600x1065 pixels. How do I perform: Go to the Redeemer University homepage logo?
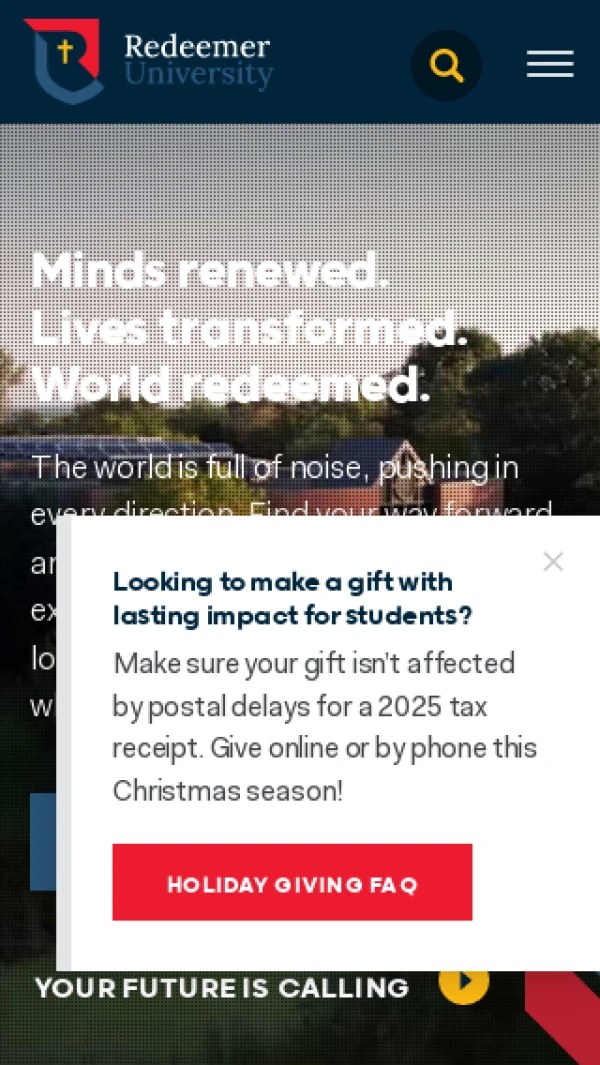coord(148,61)
